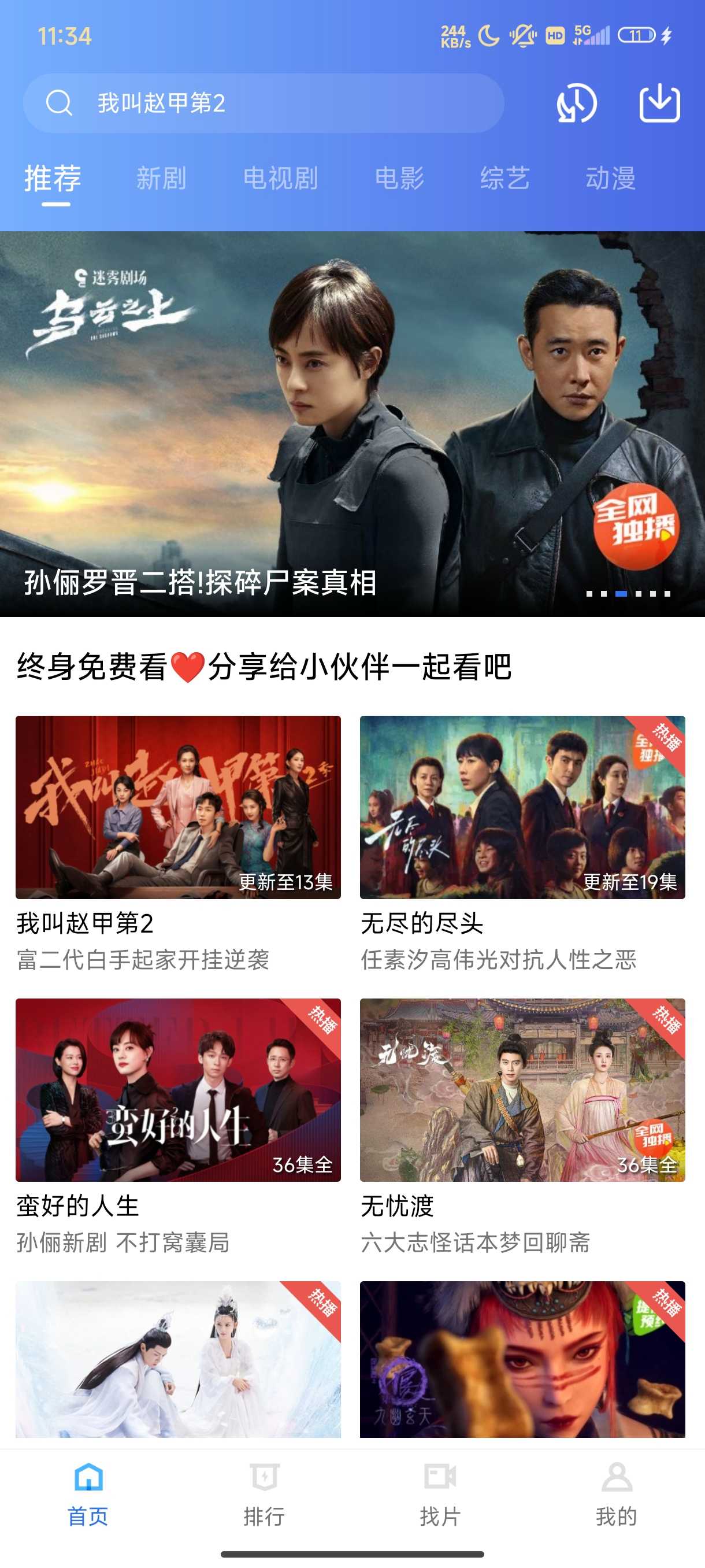Switch to the 新剧 tab
This screenshot has height=1568, width=705.
[x=161, y=178]
